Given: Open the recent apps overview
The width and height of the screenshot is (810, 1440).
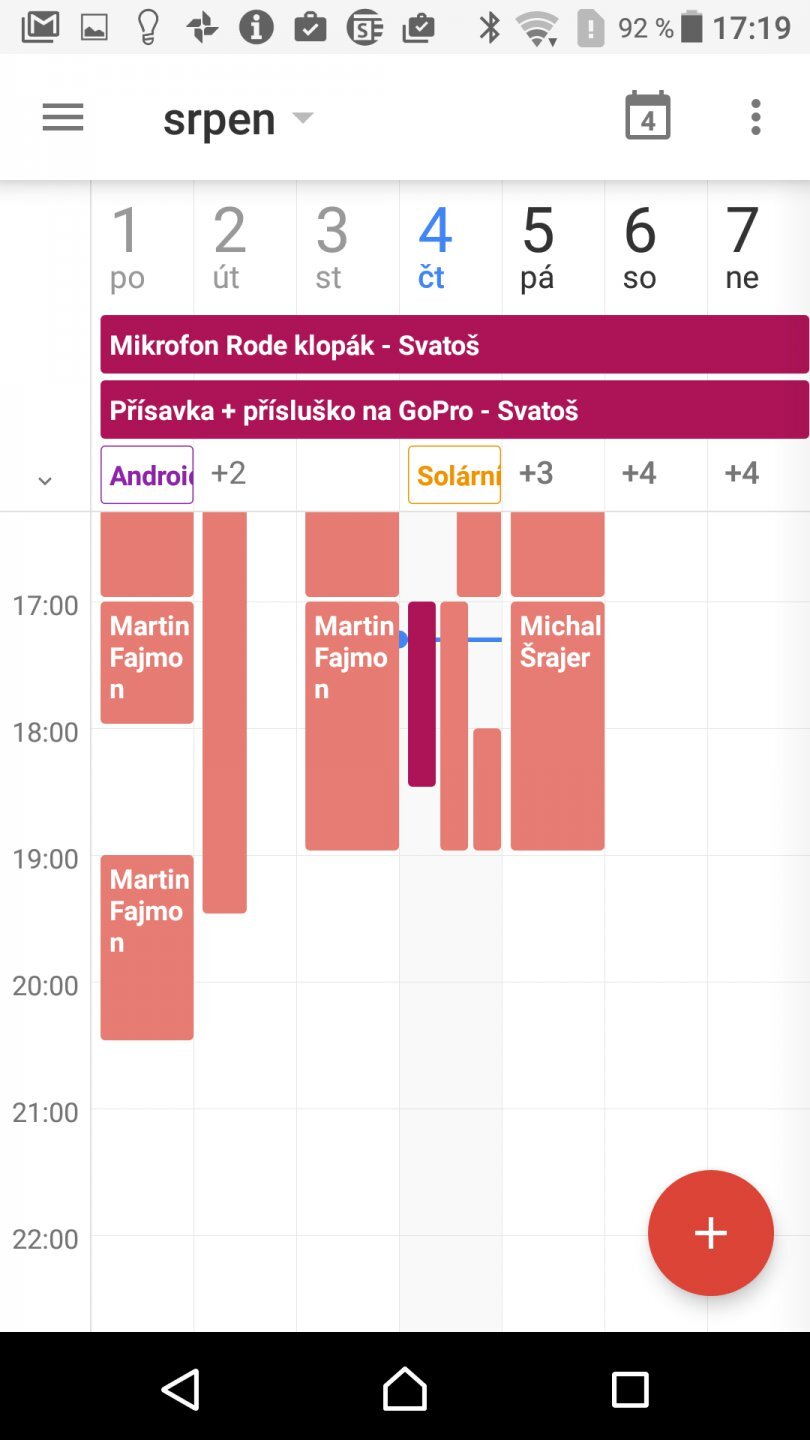Looking at the screenshot, I should tap(629, 1389).
